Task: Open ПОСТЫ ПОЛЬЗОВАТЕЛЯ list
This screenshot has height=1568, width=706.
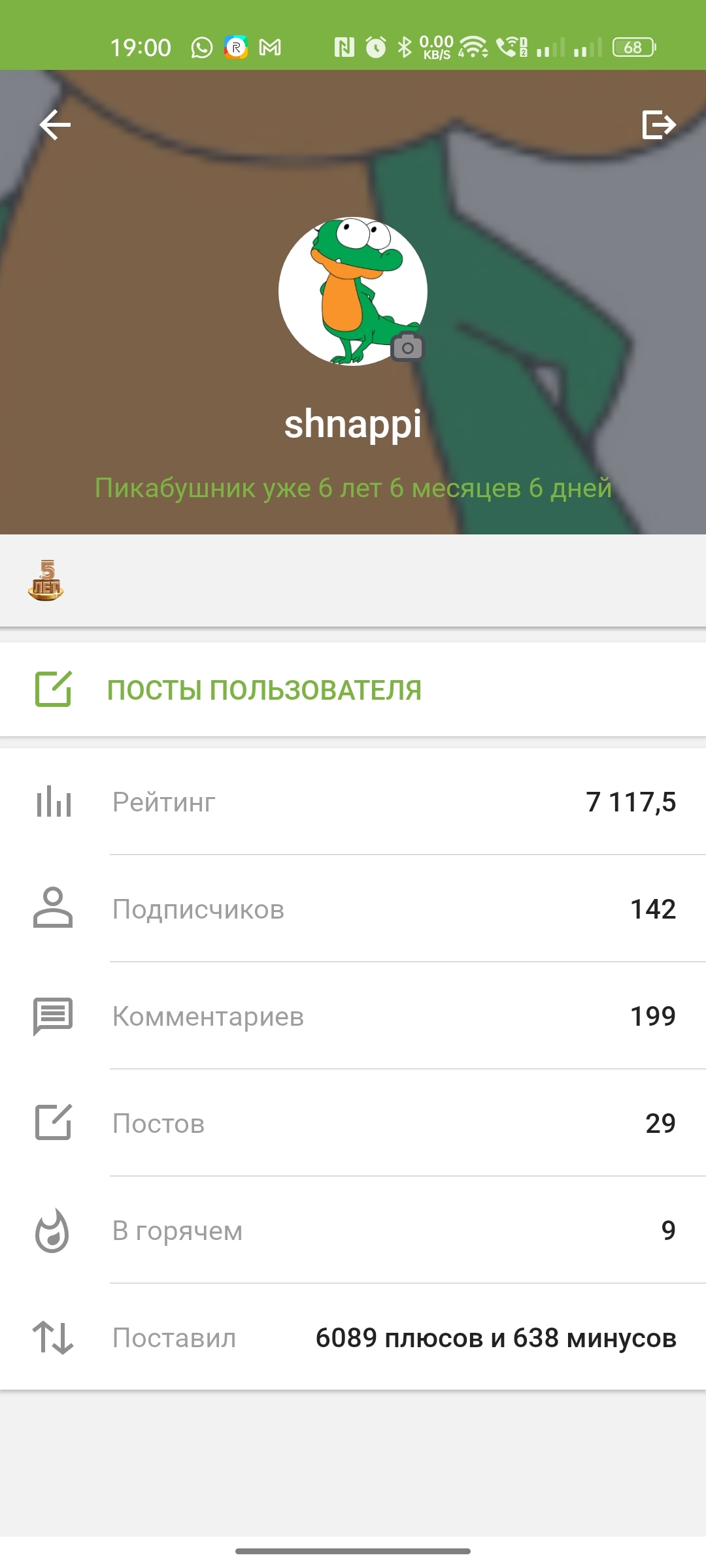Action: (264, 690)
